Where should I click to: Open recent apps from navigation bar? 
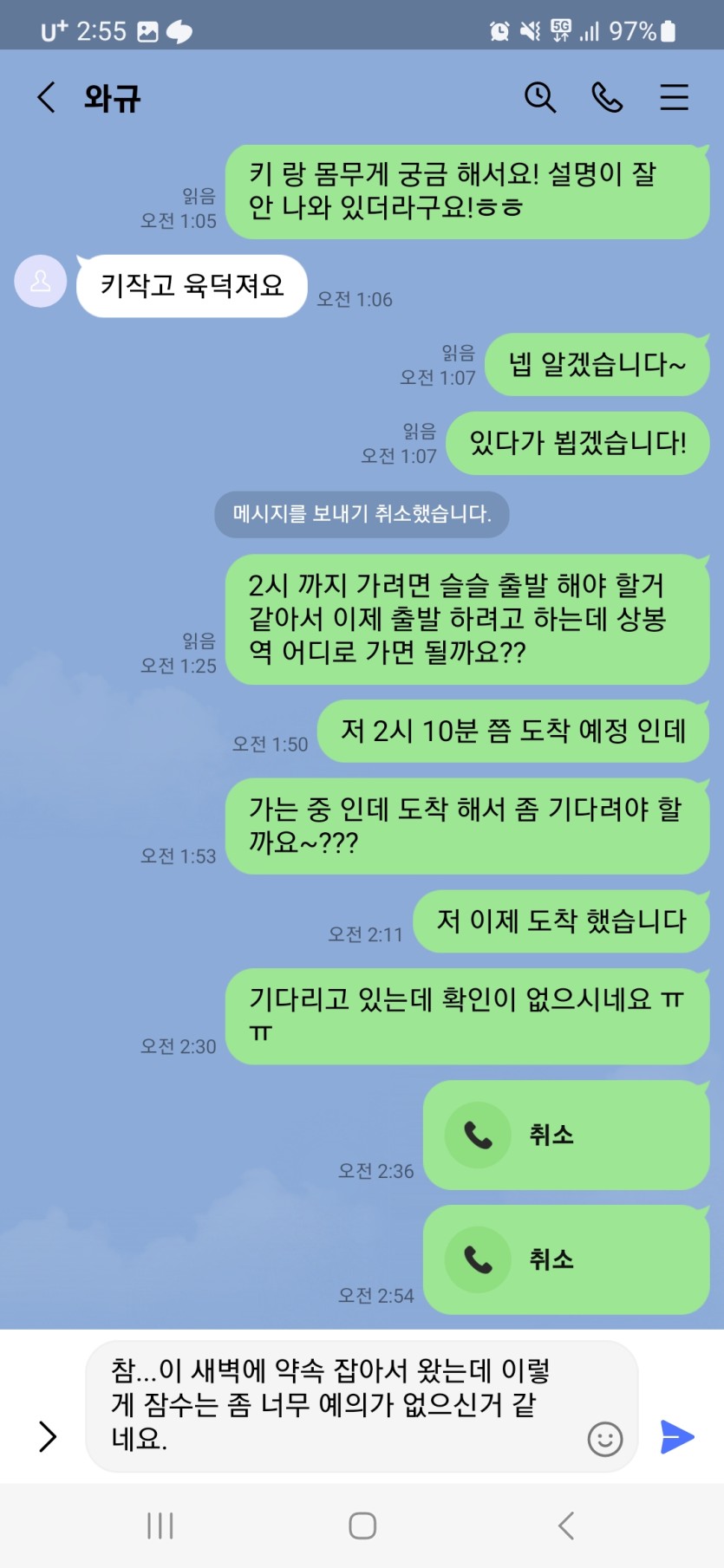click(160, 1526)
